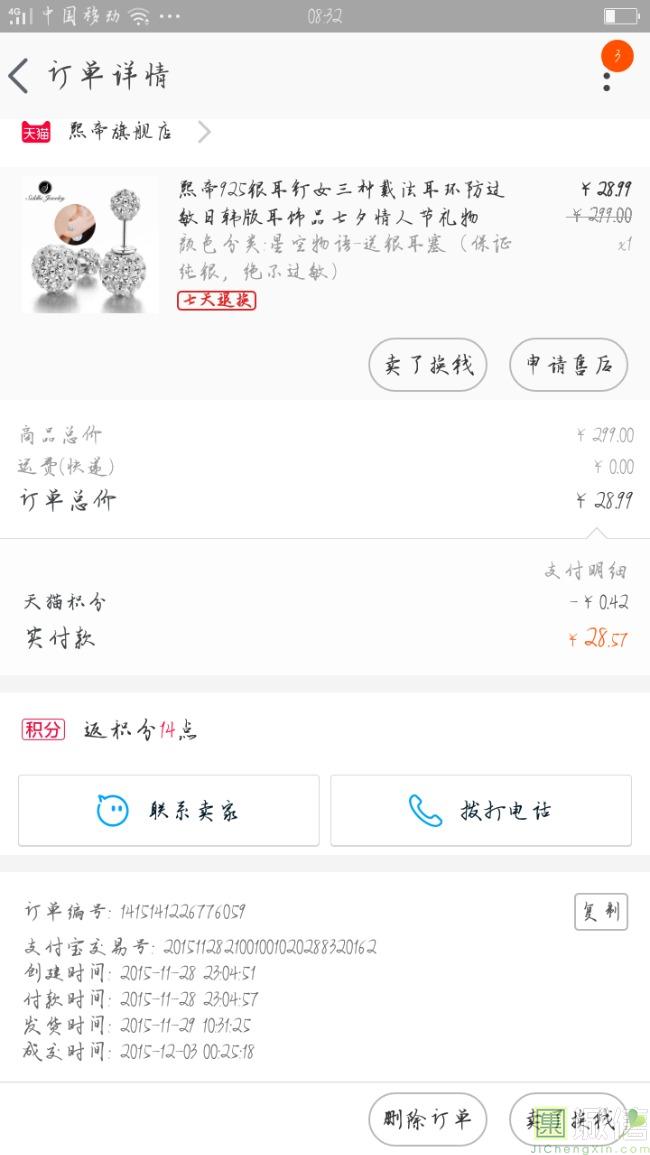Open the 熙帝旗舰店 store page

120,131
